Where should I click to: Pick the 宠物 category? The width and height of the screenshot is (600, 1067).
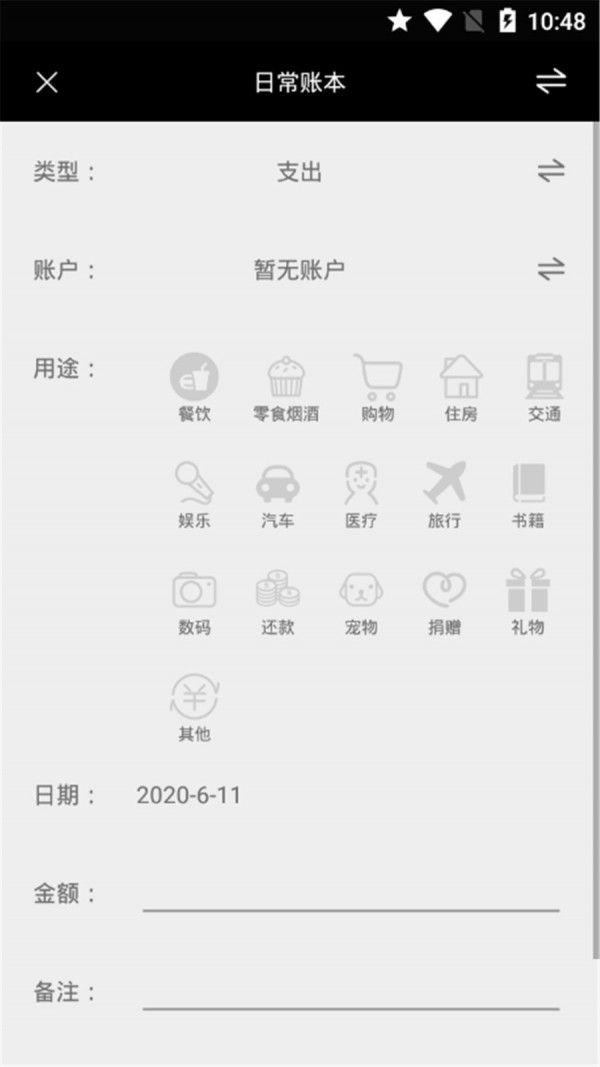coord(361,600)
